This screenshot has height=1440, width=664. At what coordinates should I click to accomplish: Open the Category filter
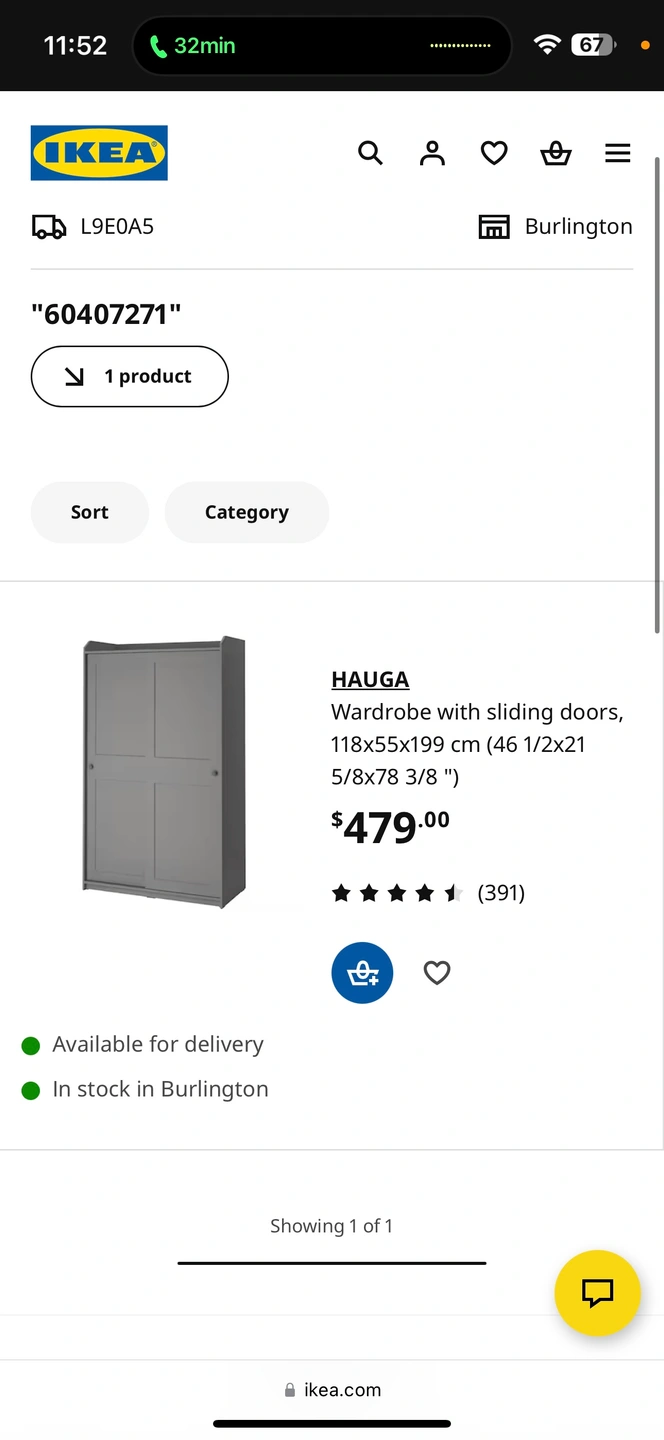247,512
